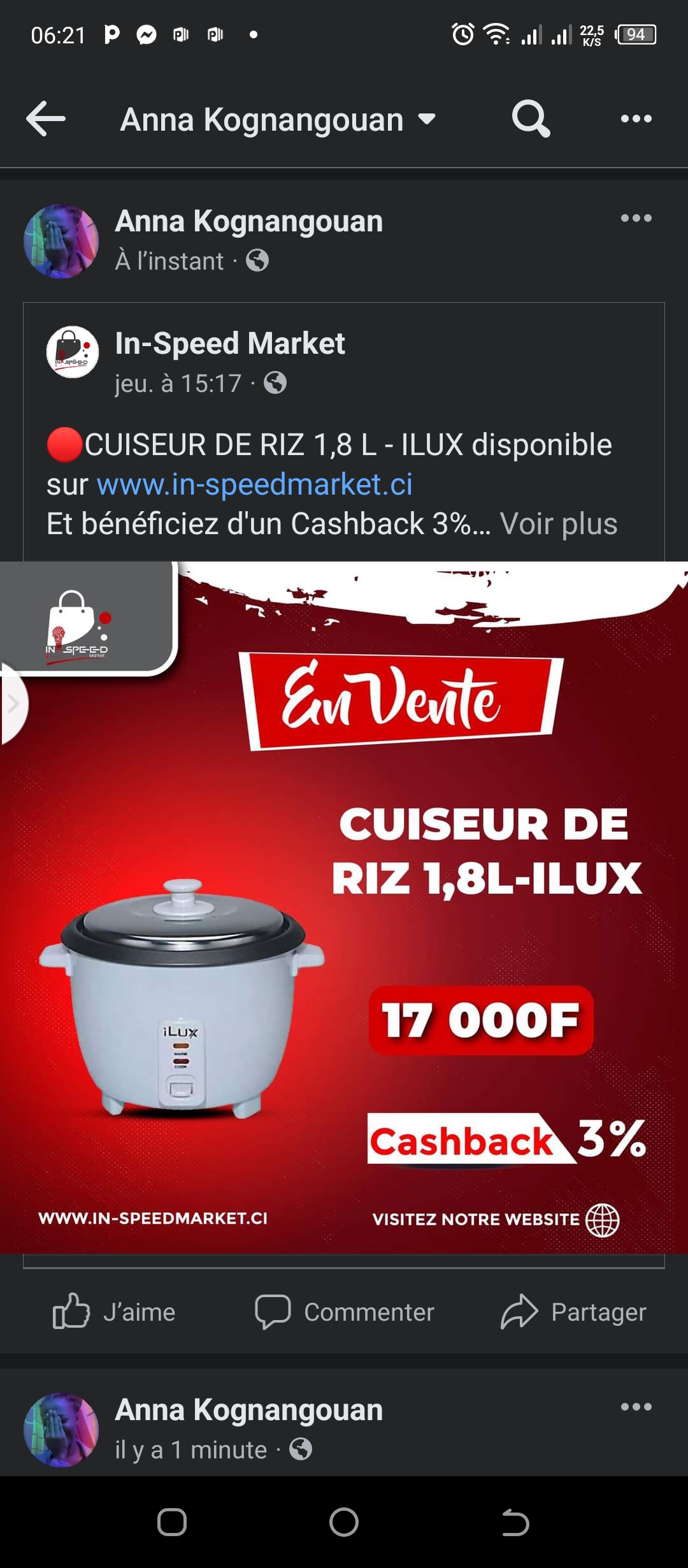Viewport: 688px width, 1568px height.
Task: Open recent apps from the navigation bar
Action: tap(172, 1523)
